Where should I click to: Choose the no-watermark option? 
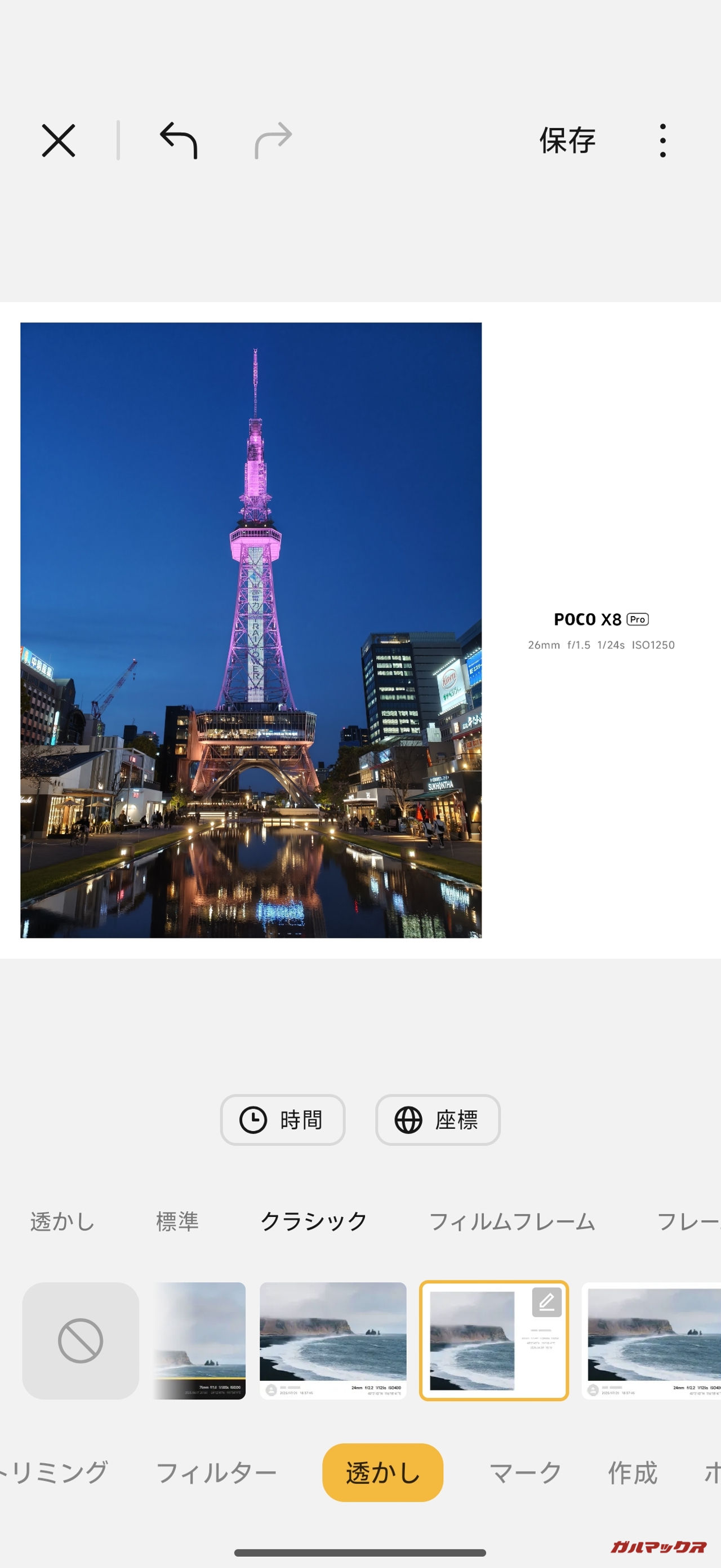click(81, 1341)
